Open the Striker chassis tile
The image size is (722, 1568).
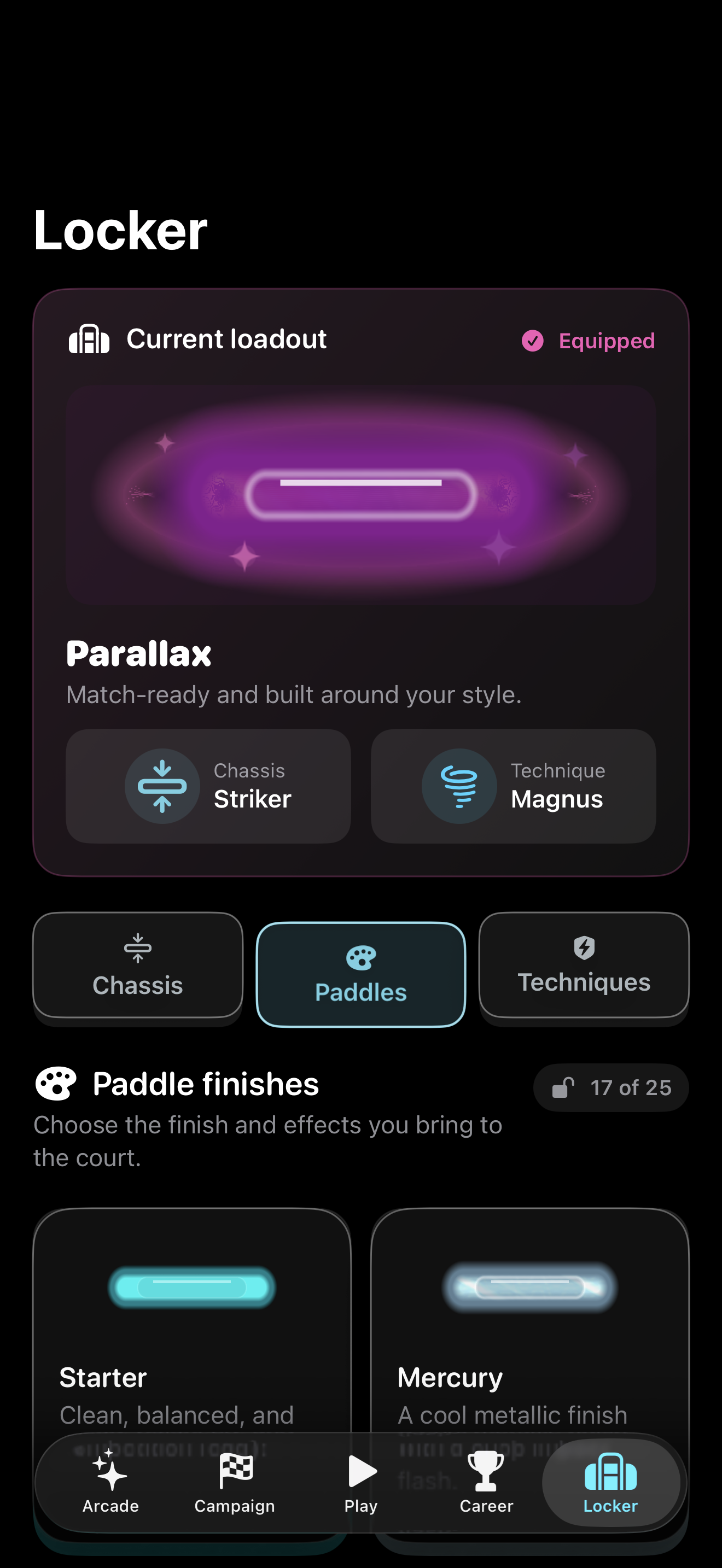point(208,786)
